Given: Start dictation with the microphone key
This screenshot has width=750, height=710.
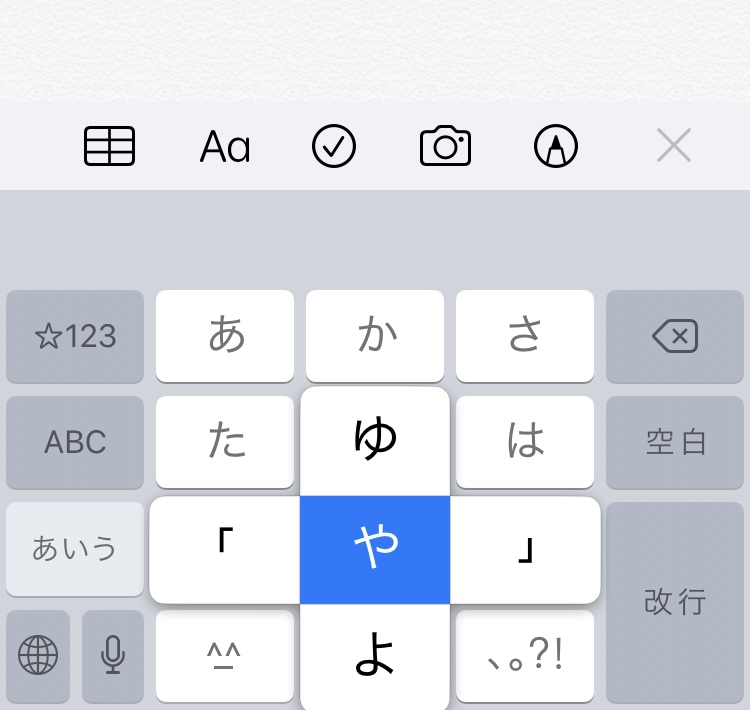Looking at the screenshot, I should [113, 655].
